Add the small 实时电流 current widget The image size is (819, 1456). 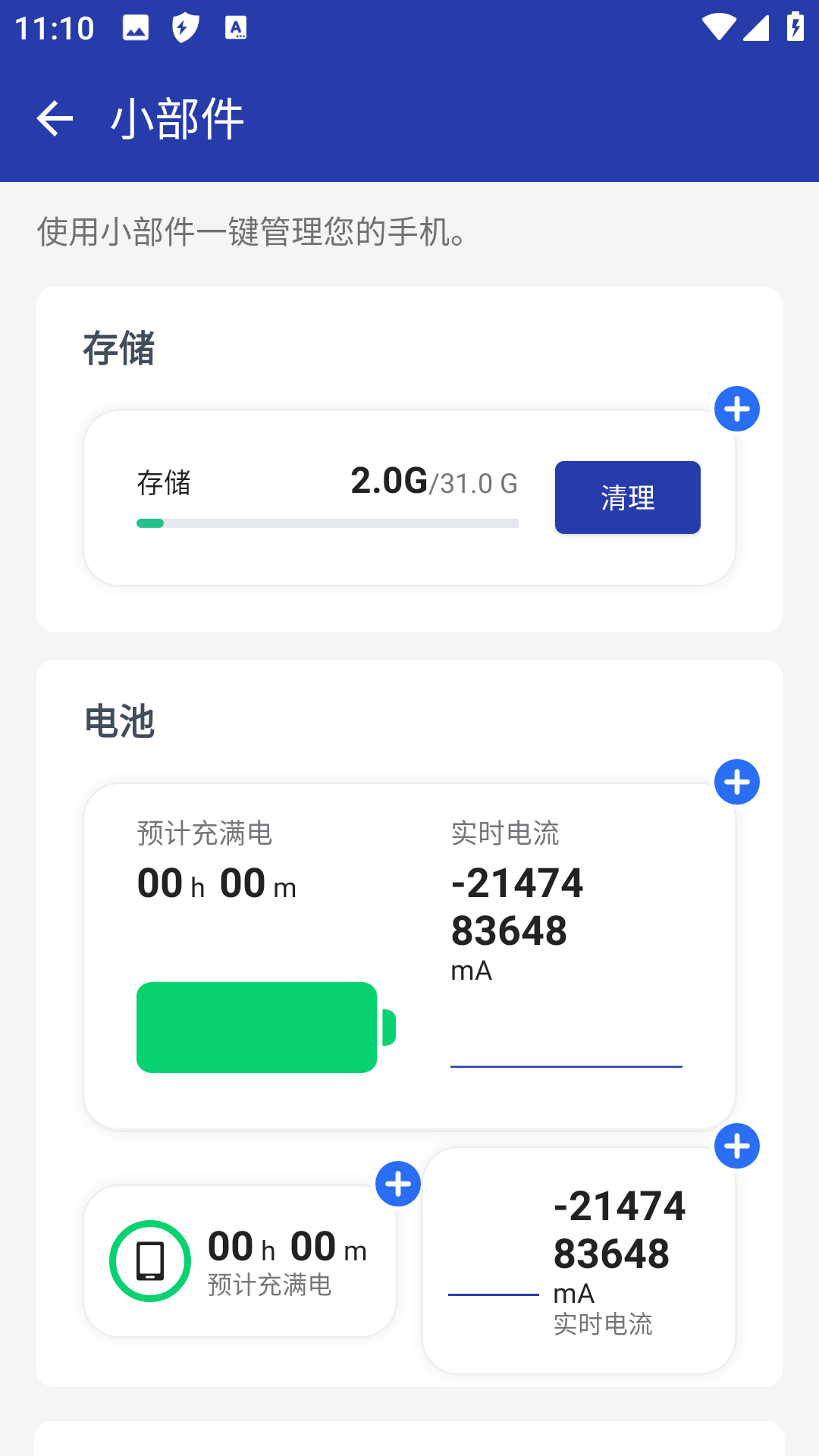(736, 1146)
